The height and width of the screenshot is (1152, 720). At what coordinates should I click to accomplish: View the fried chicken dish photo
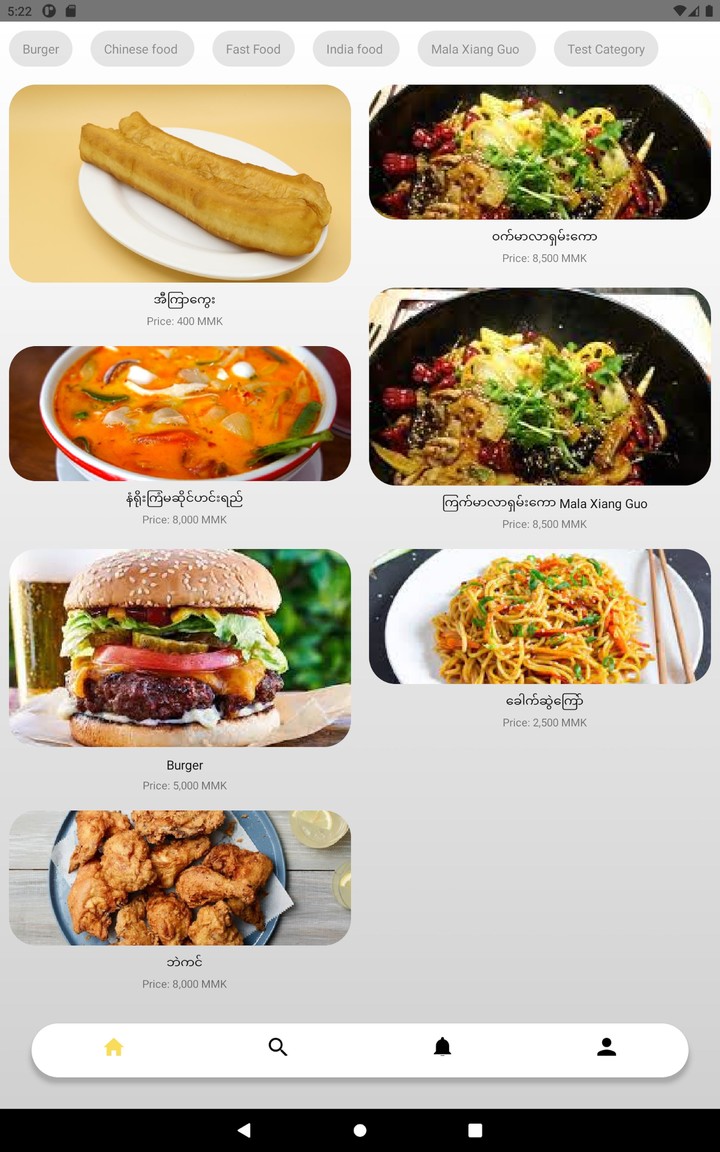(x=180, y=878)
